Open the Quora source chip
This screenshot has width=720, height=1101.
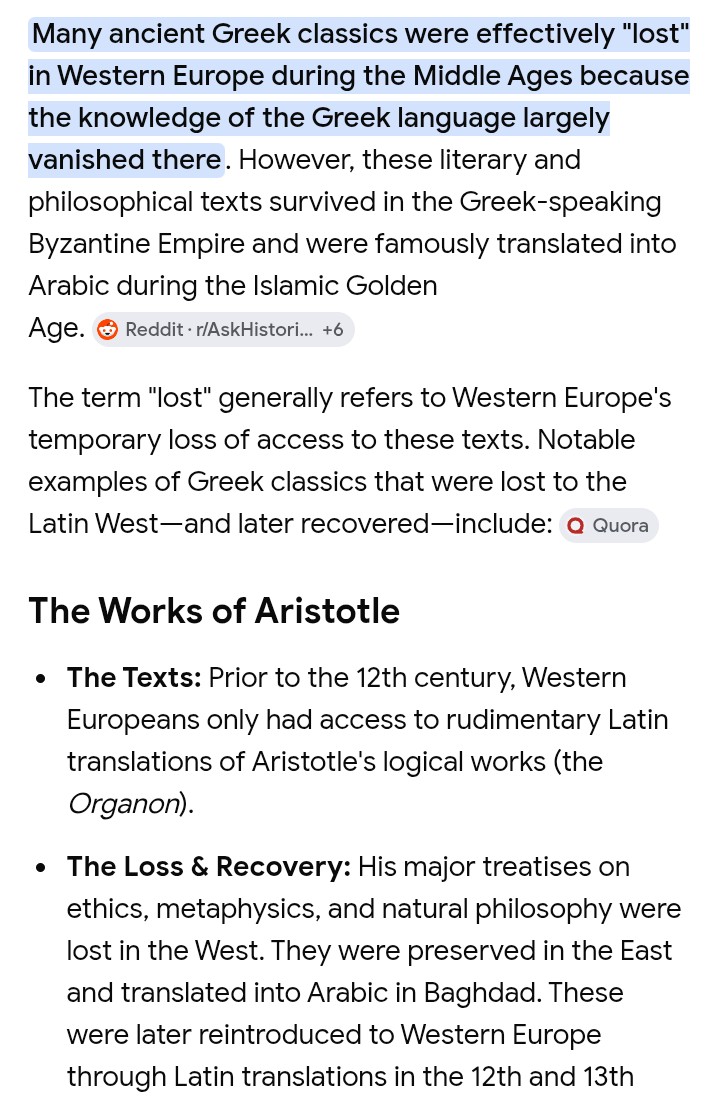click(x=608, y=525)
